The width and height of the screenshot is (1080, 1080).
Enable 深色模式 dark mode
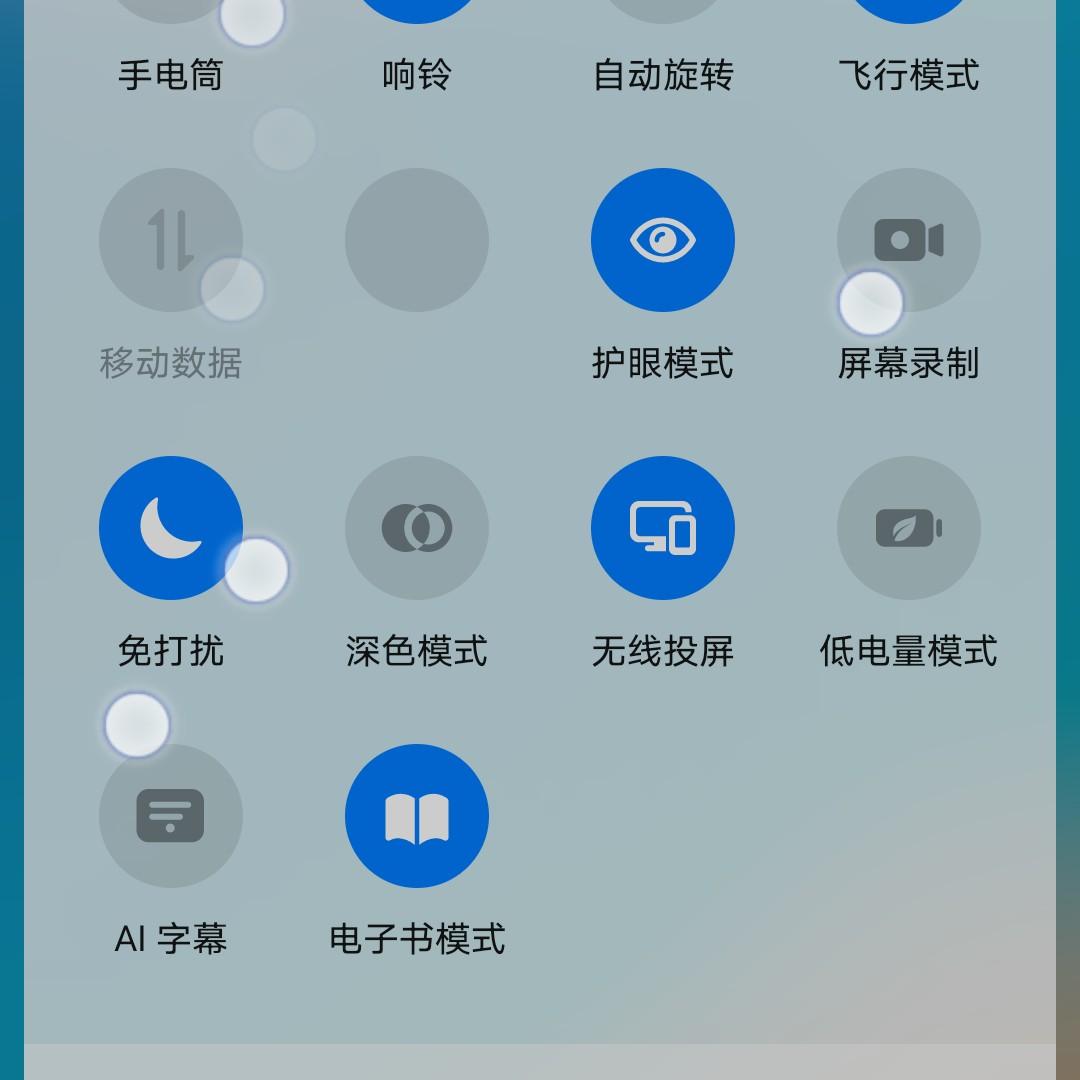[416, 528]
